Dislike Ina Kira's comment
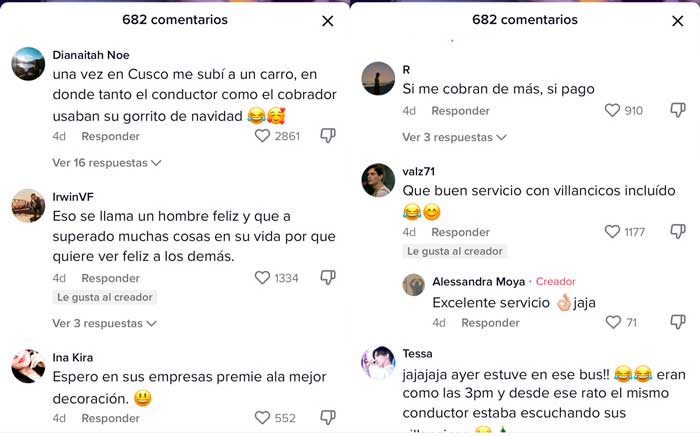The height and width of the screenshot is (436, 700). 327,418
